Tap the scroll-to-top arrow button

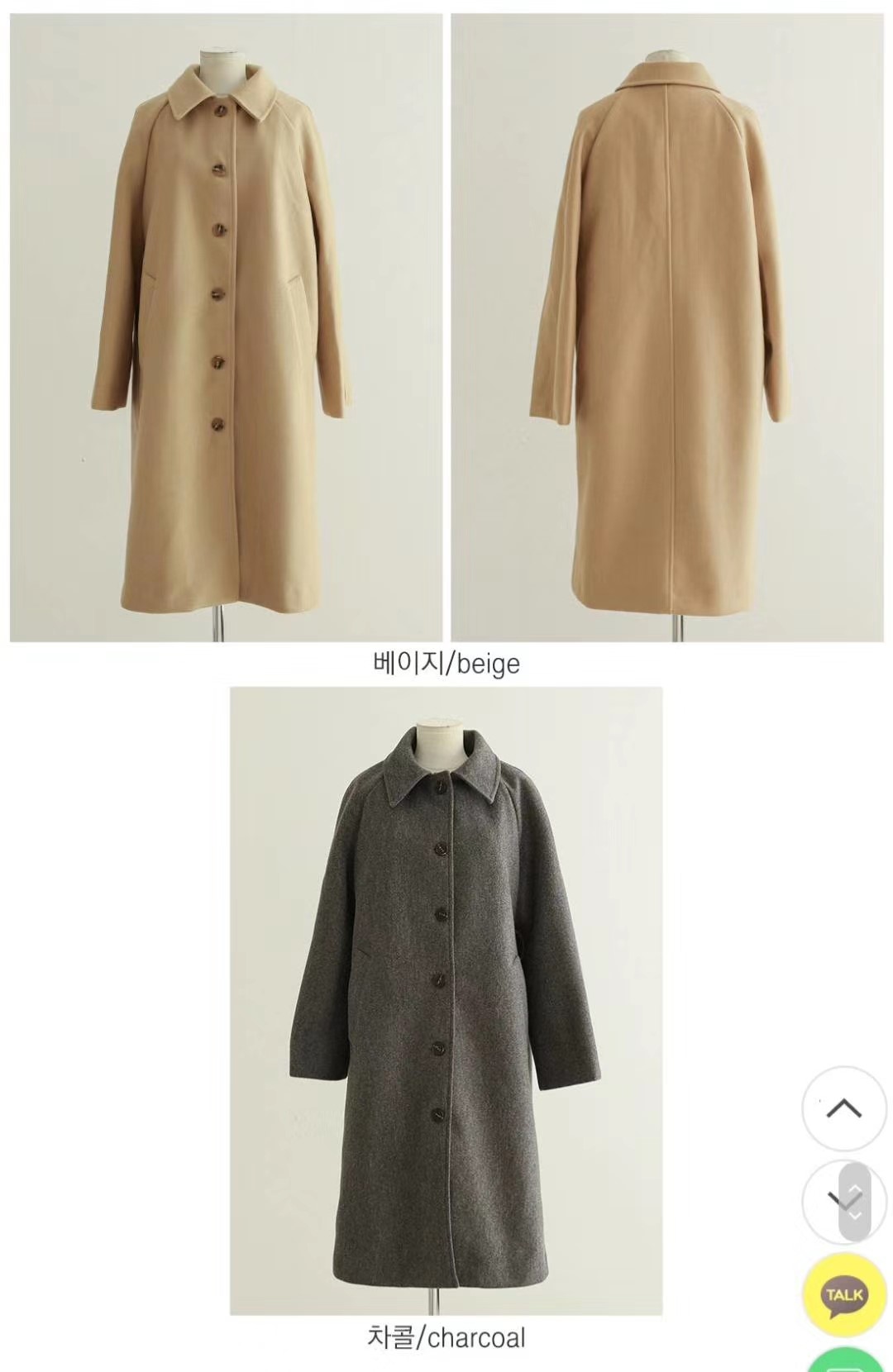[x=843, y=1108]
